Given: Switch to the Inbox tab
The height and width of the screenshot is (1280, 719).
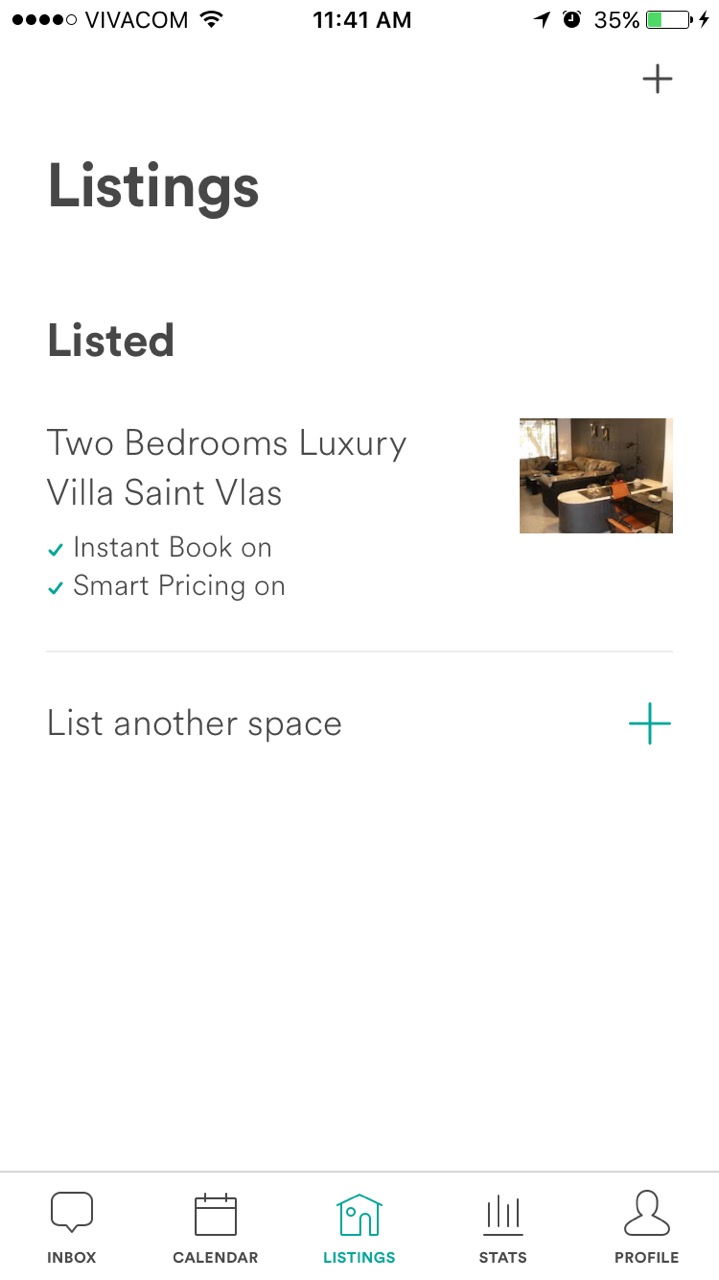Looking at the screenshot, I should click(71, 1227).
